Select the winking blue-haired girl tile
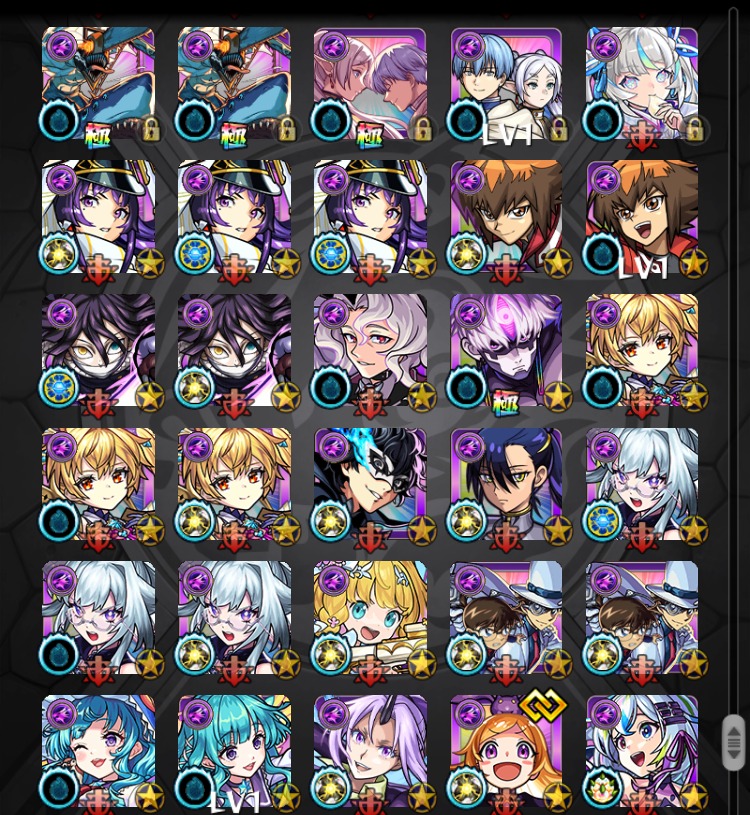This screenshot has height=815, width=750. point(98,751)
